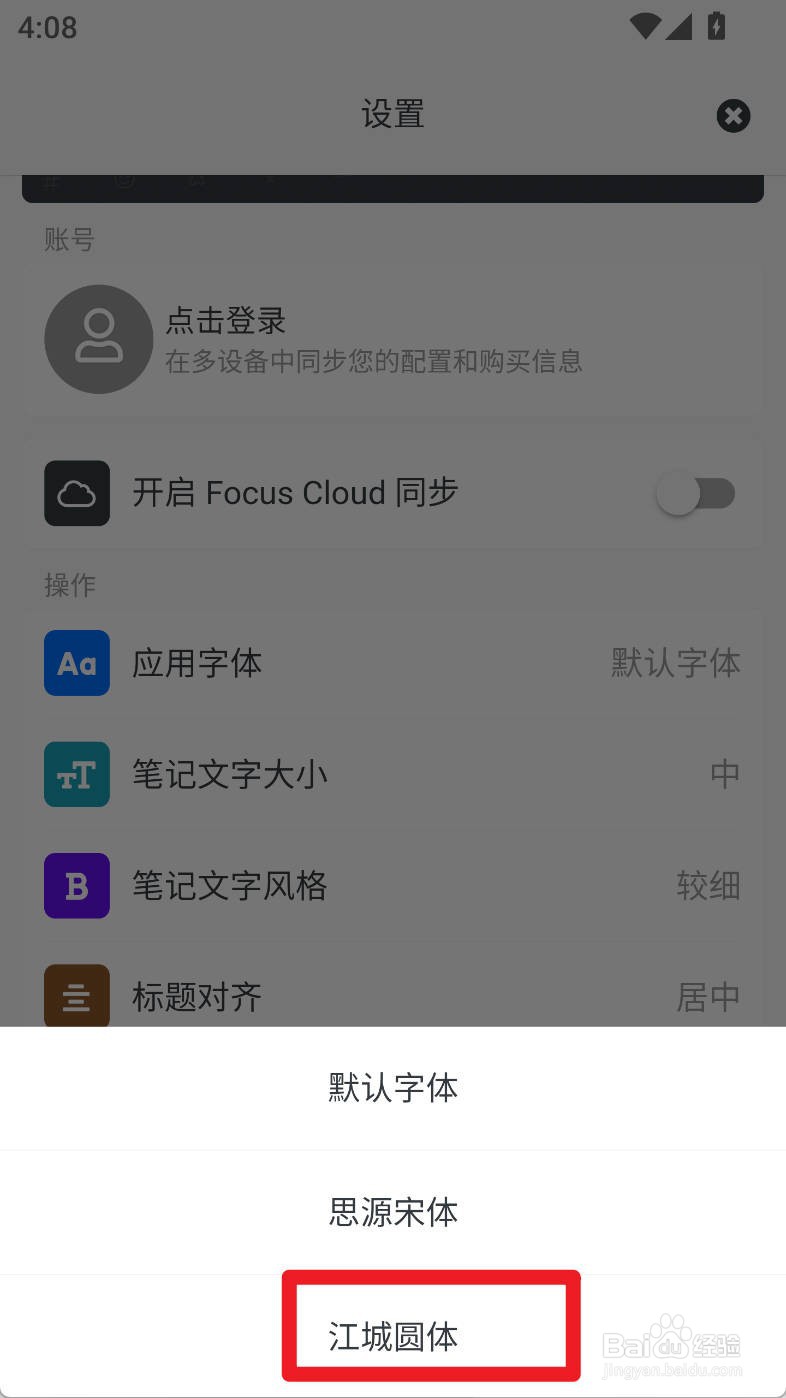Screen dimensions: 786x1398
Task: Choose 默认字体 from the font list
Action: point(392,1088)
